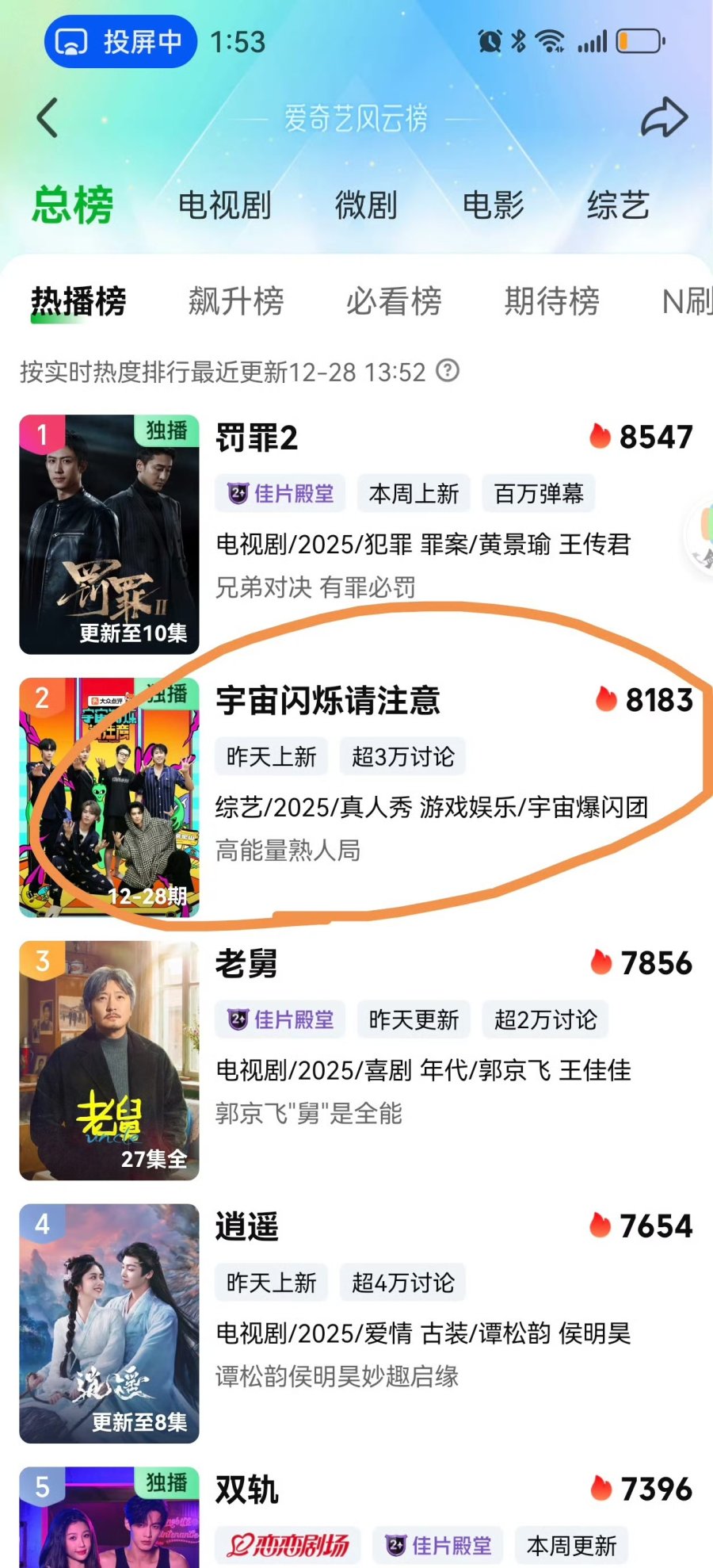Go back using the arrow
The height and width of the screenshot is (1568, 713).
pos(48,118)
